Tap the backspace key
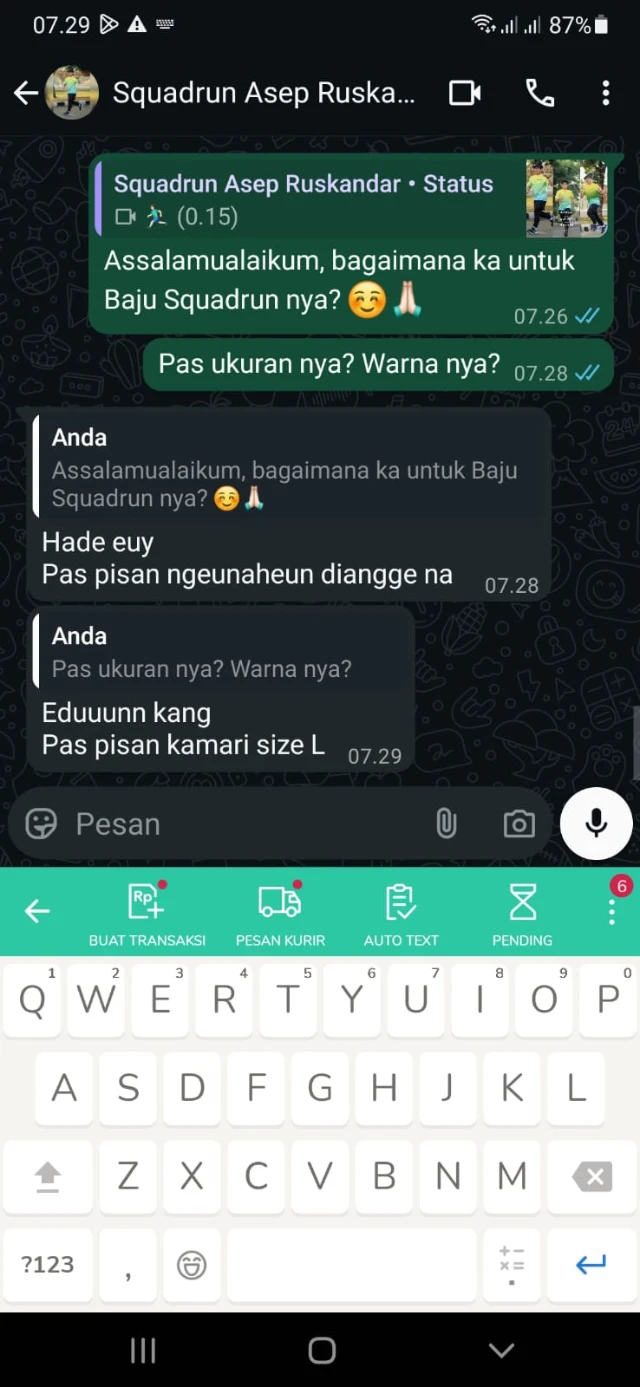 [x=592, y=1177]
